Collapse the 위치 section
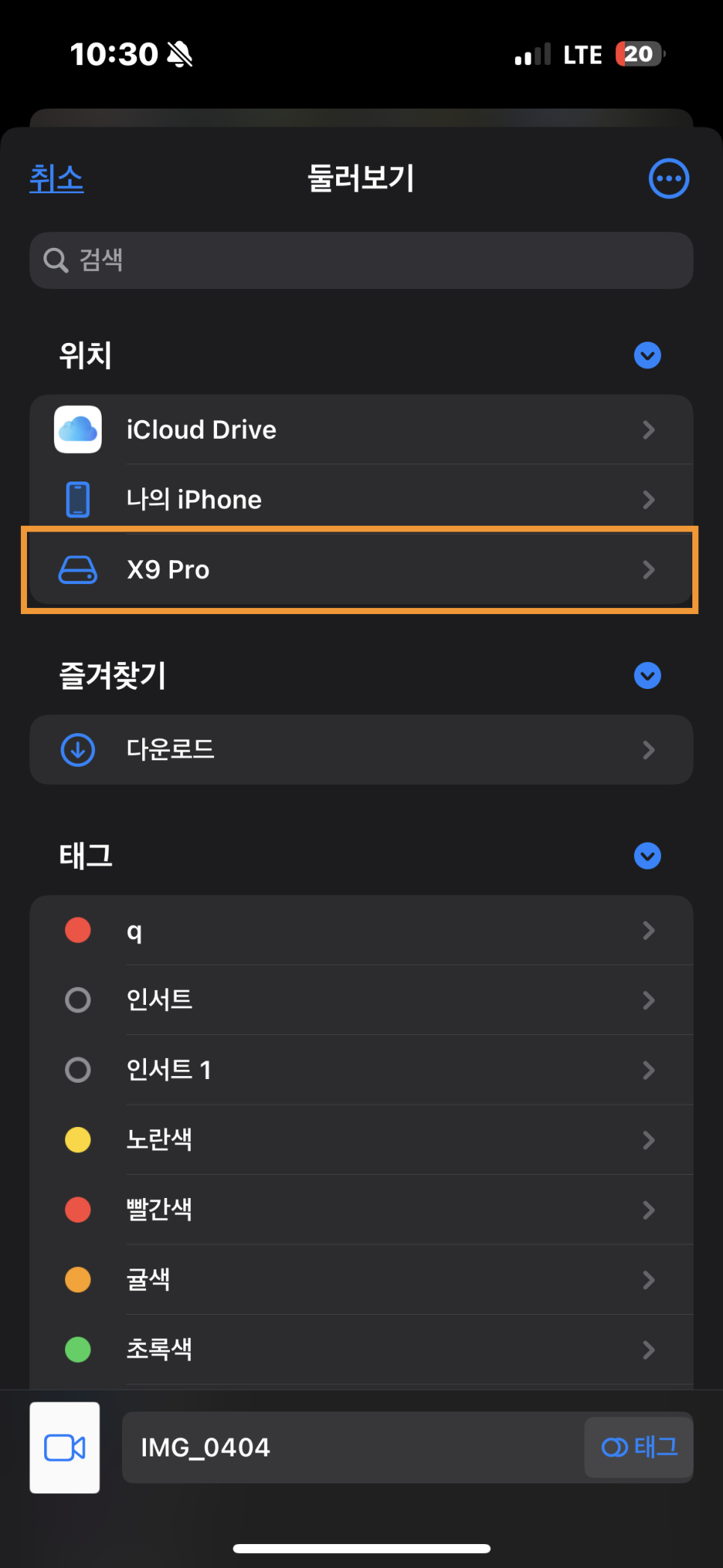 pyautogui.click(x=647, y=355)
